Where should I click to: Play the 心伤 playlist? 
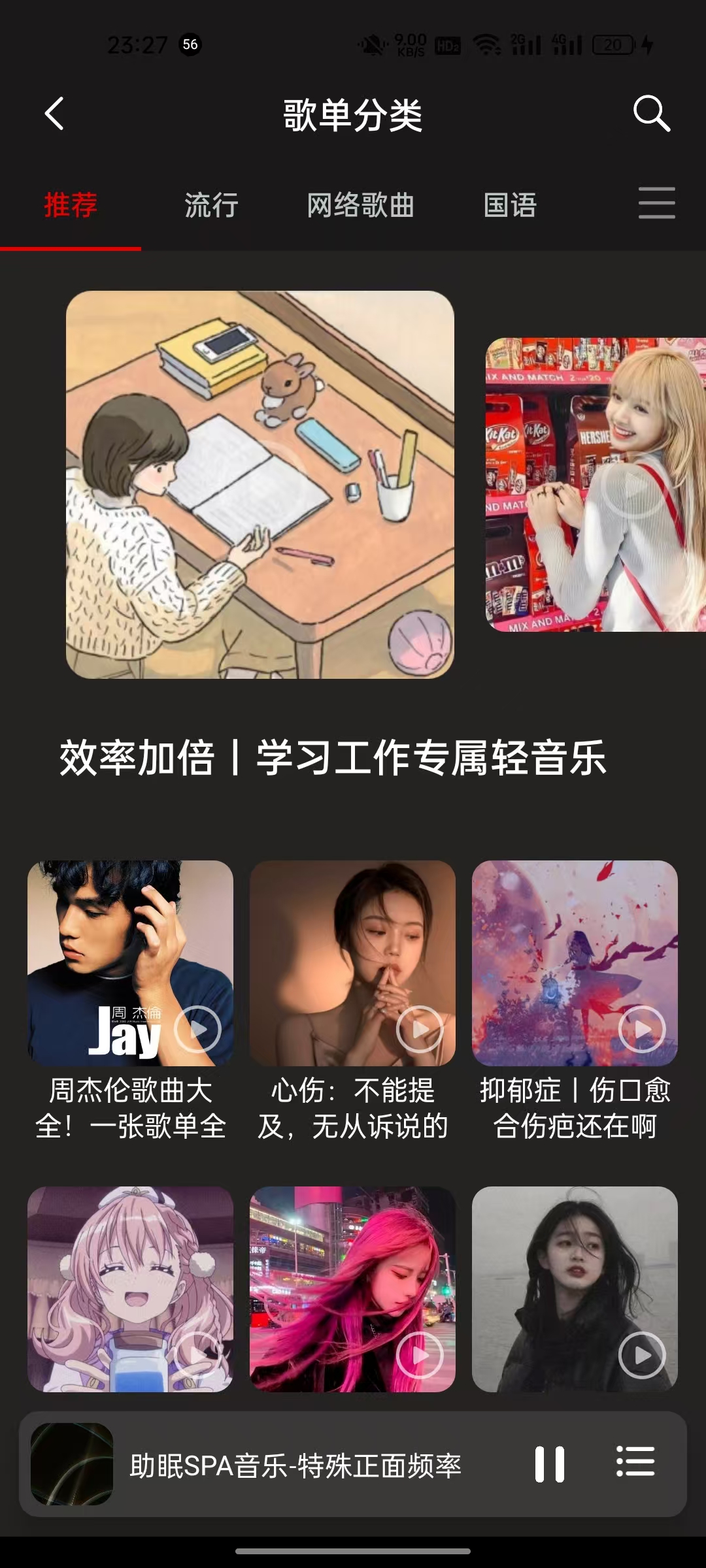420,1028
